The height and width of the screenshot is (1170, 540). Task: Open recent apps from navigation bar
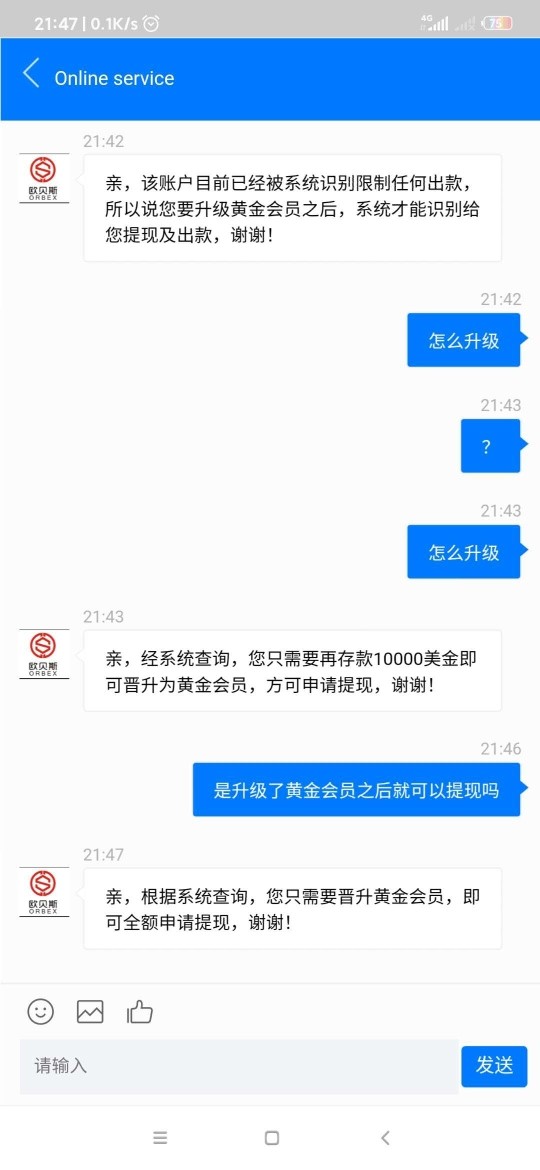coord(160,1138)
